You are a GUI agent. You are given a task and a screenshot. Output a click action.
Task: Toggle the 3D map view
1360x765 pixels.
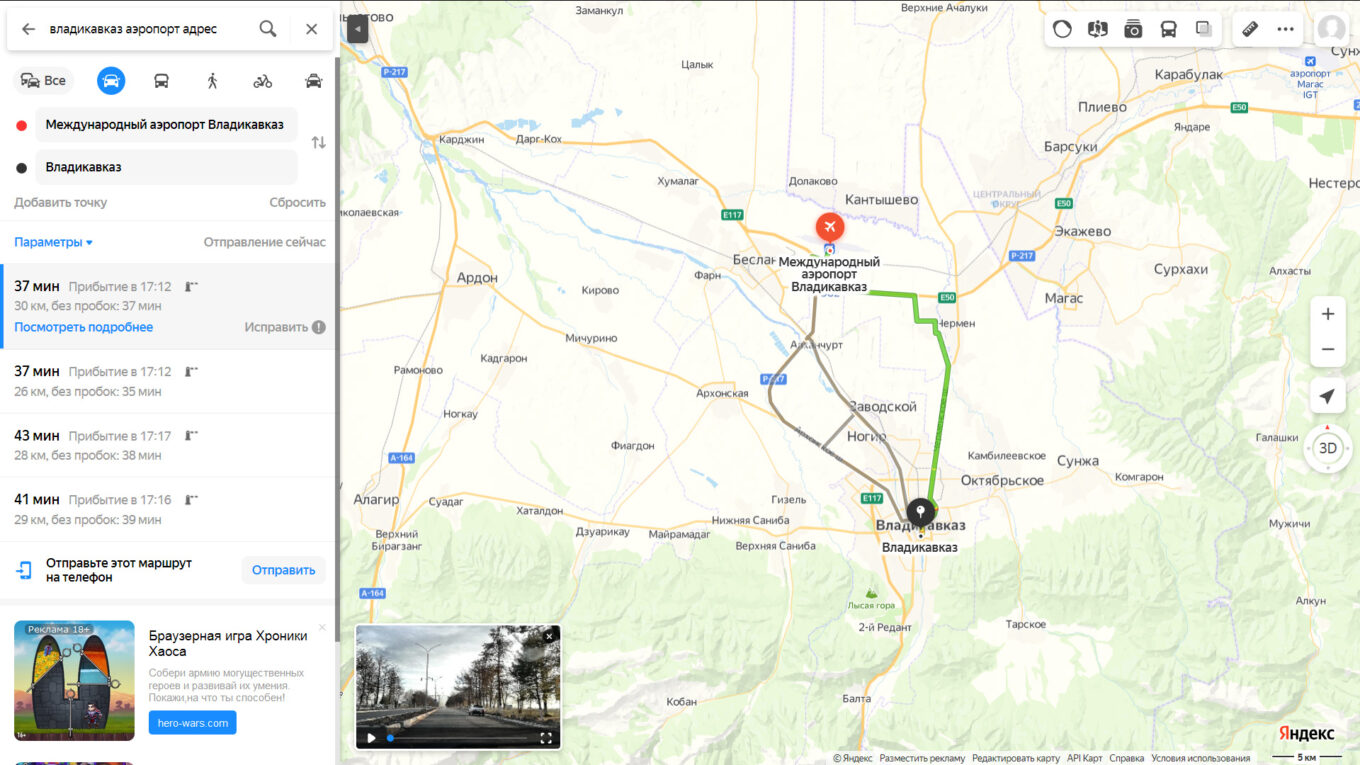tap(1327, 448)
